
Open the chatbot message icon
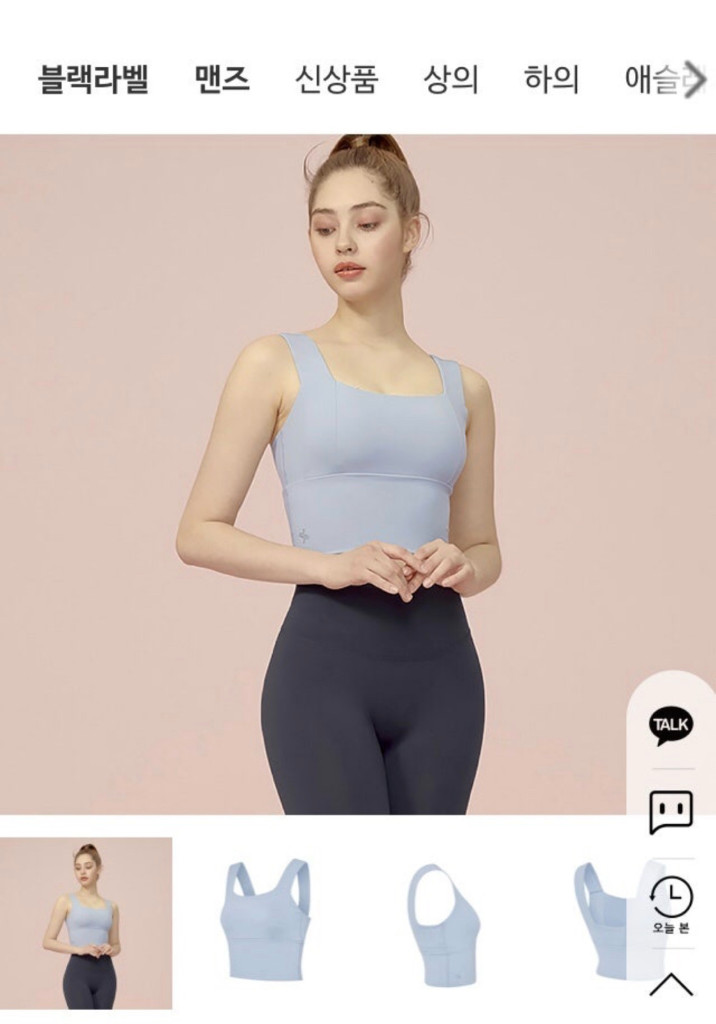[x=671, y=811]
